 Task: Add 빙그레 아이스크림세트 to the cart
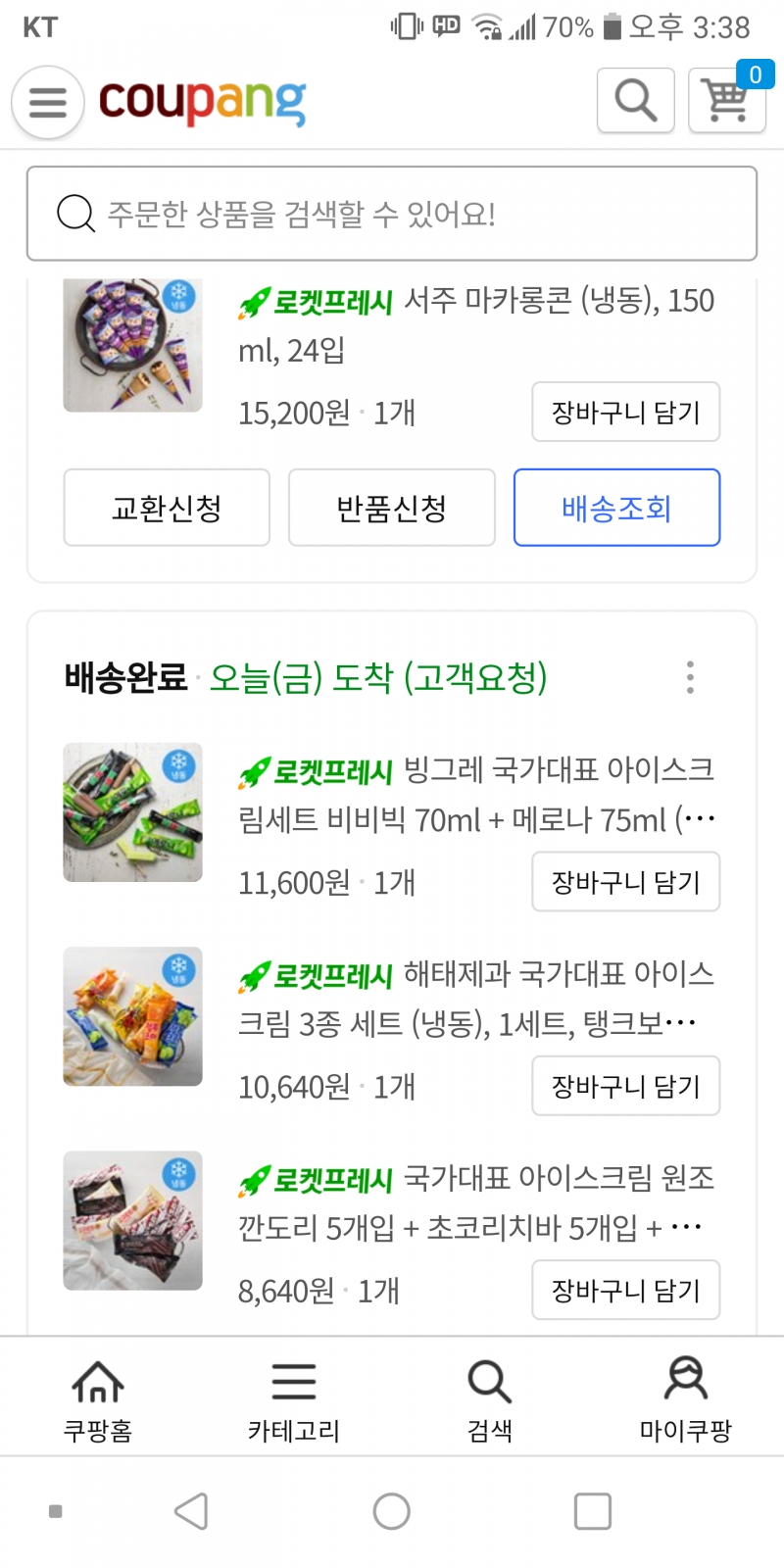pyautogui.click(x=625, y=882)
